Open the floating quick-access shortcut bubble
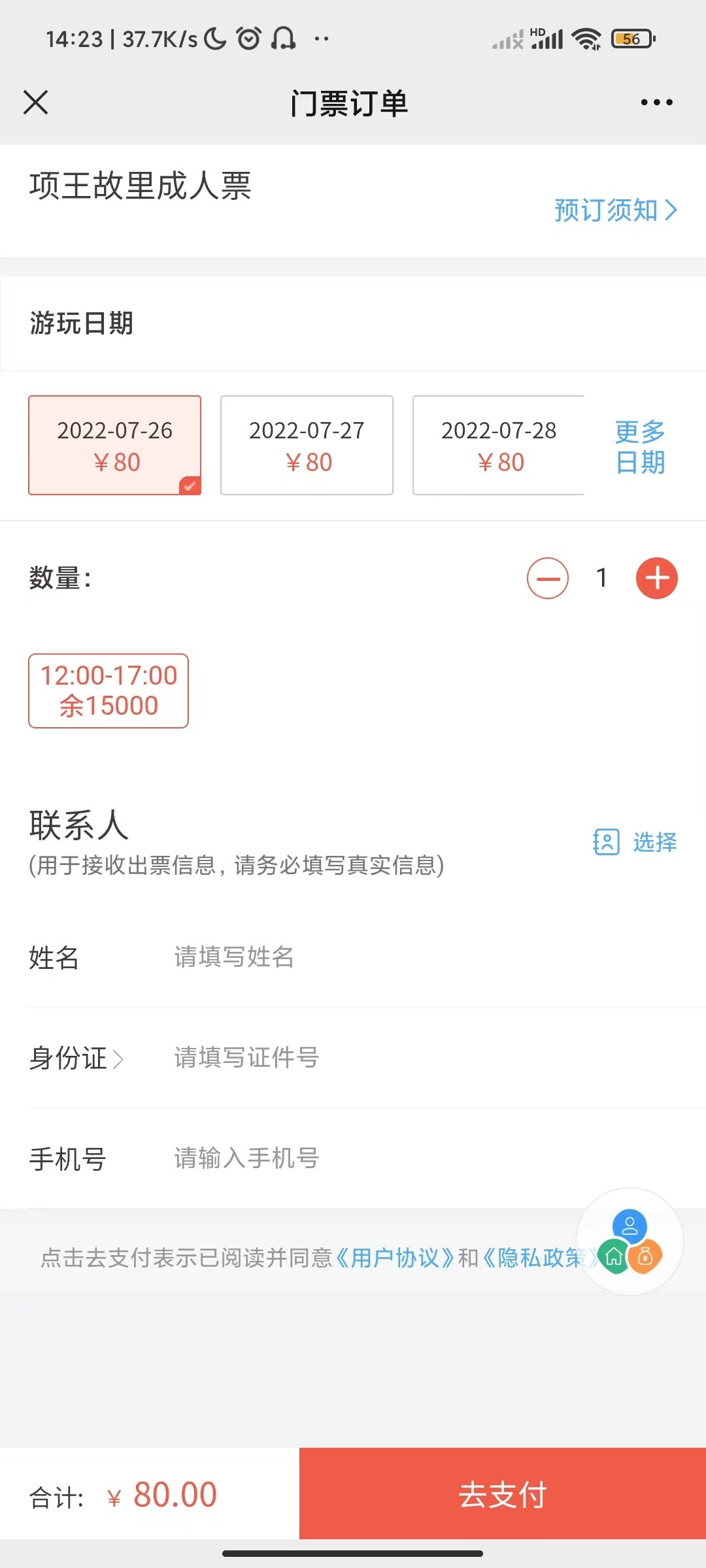The width and height of the screenshot is (706, 1568). 630,1241
